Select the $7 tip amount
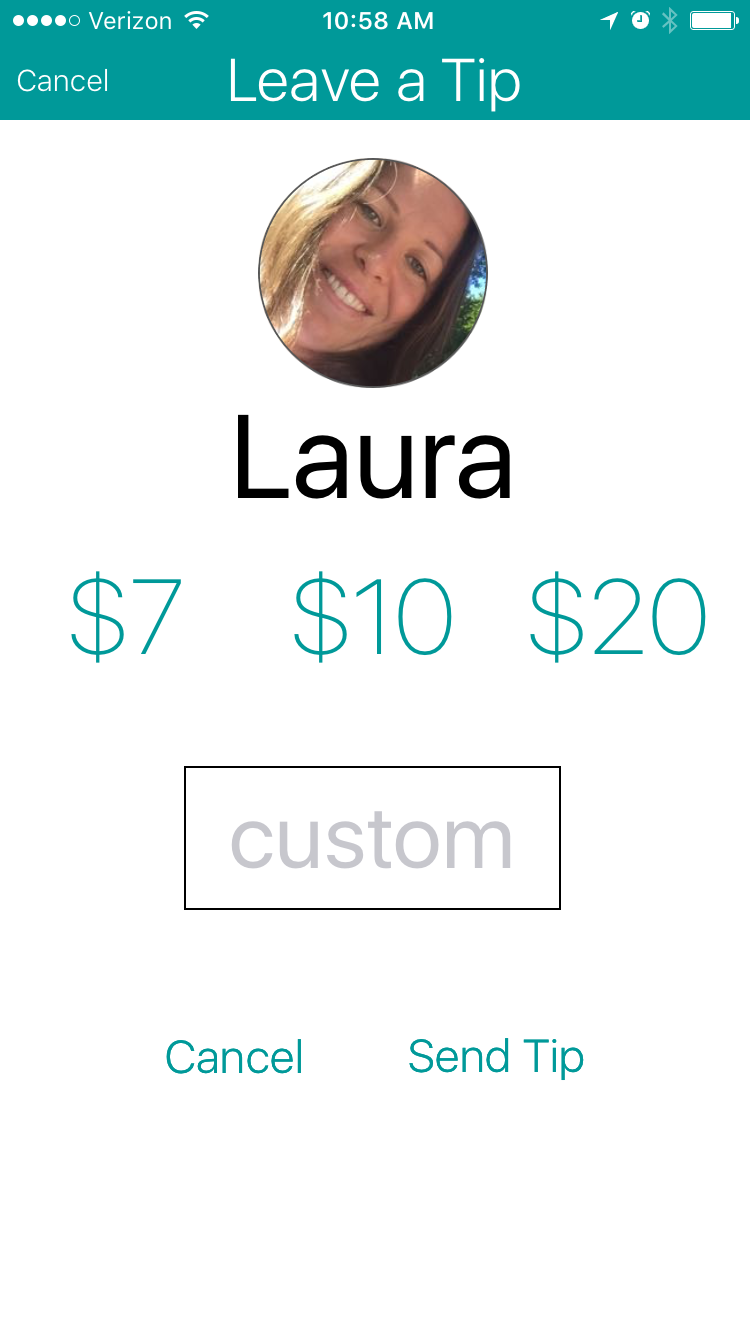The height and width of the screenshot is (1334, 750). coord(127,617)
